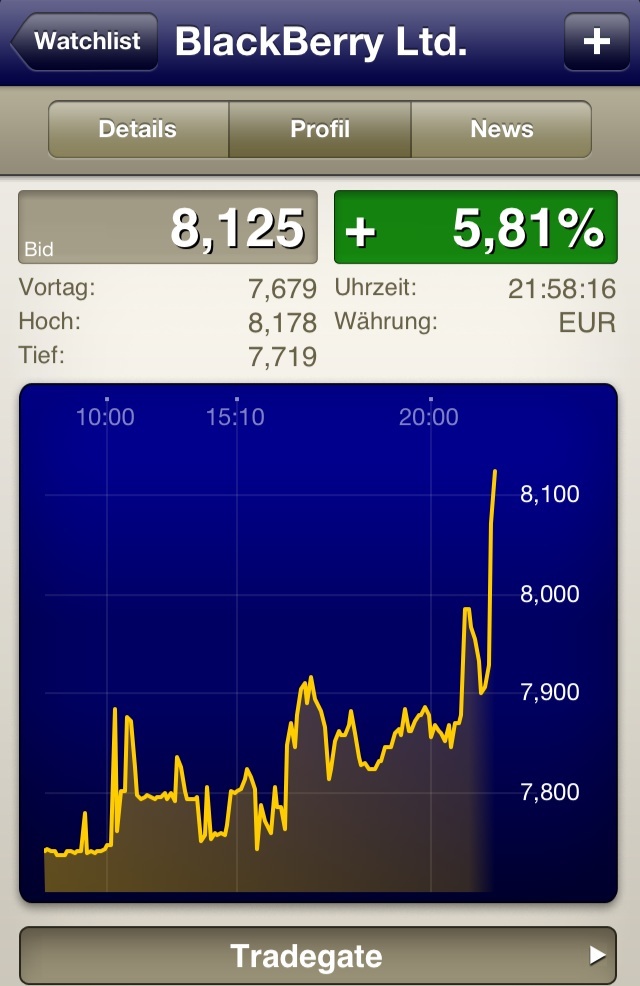Add BlackBerry with the plus button
This screenshot has width=640, height=986.
(x=596, y=42)
